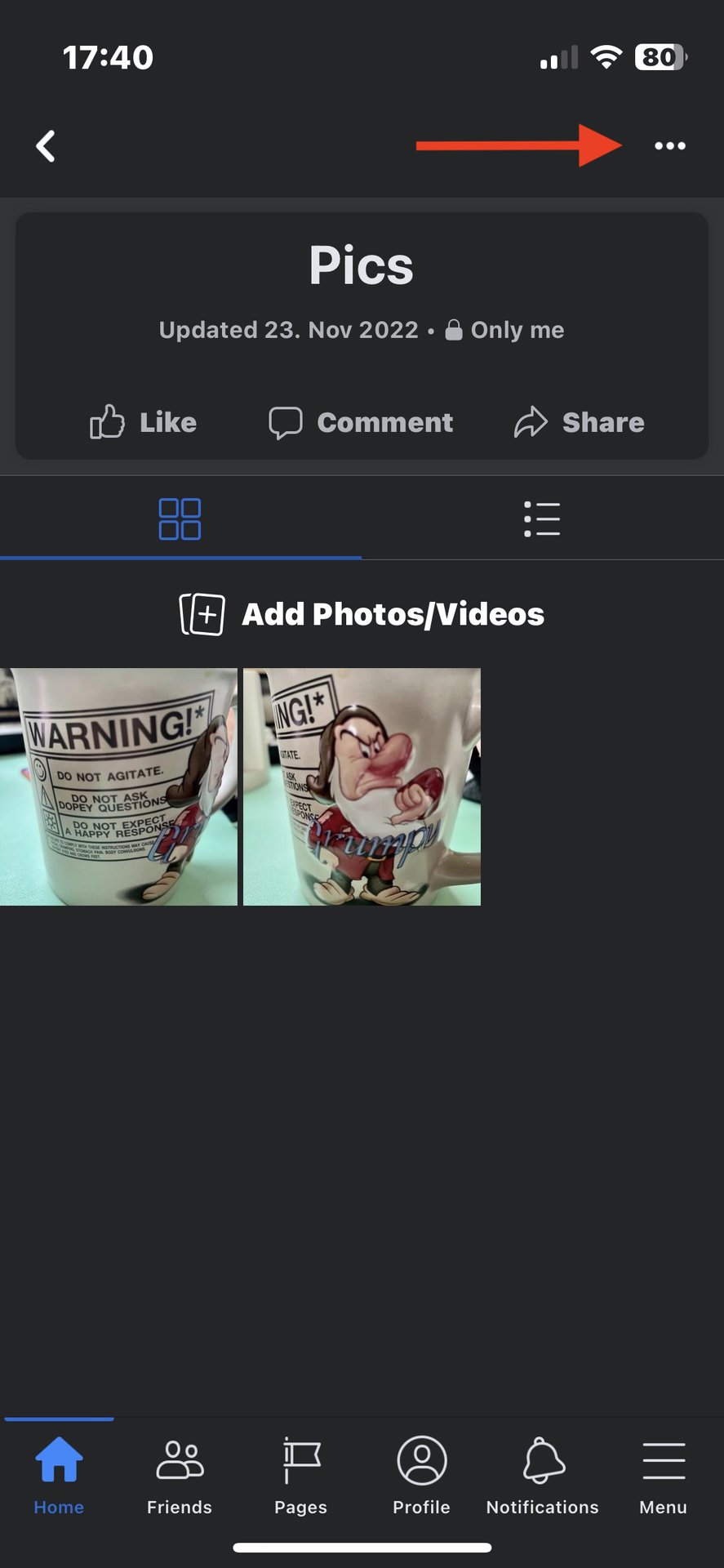Image resolution: width=724 pixels, height=1568 pixels.
Task: Go back using the top-left arrow
Action: pyautogui.click(x=46, y=146)
